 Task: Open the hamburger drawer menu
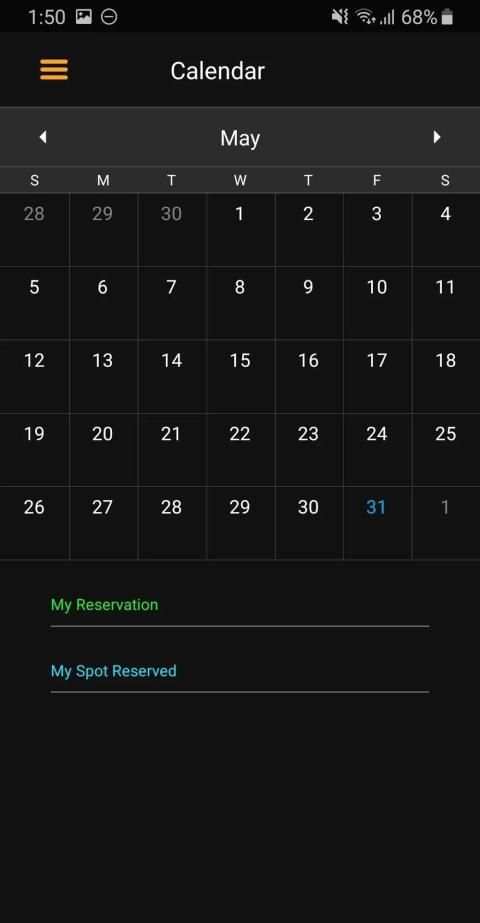[54, 70]
